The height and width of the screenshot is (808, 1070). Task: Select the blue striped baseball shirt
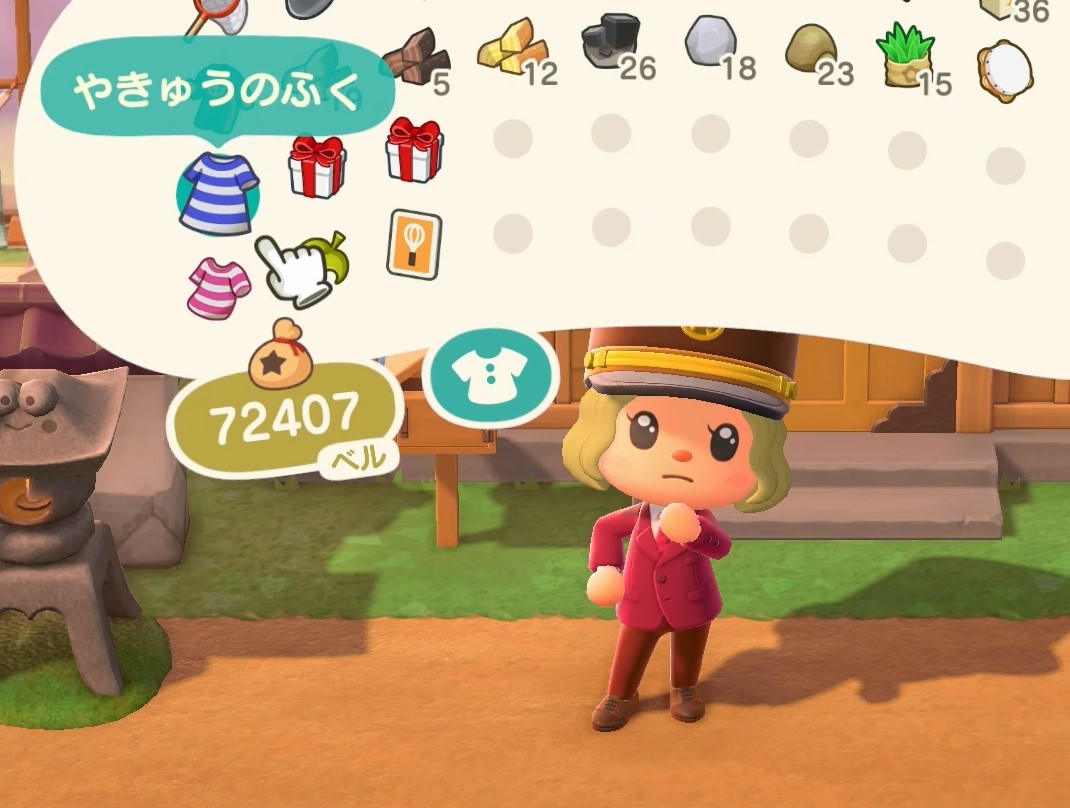click(218, 194)
